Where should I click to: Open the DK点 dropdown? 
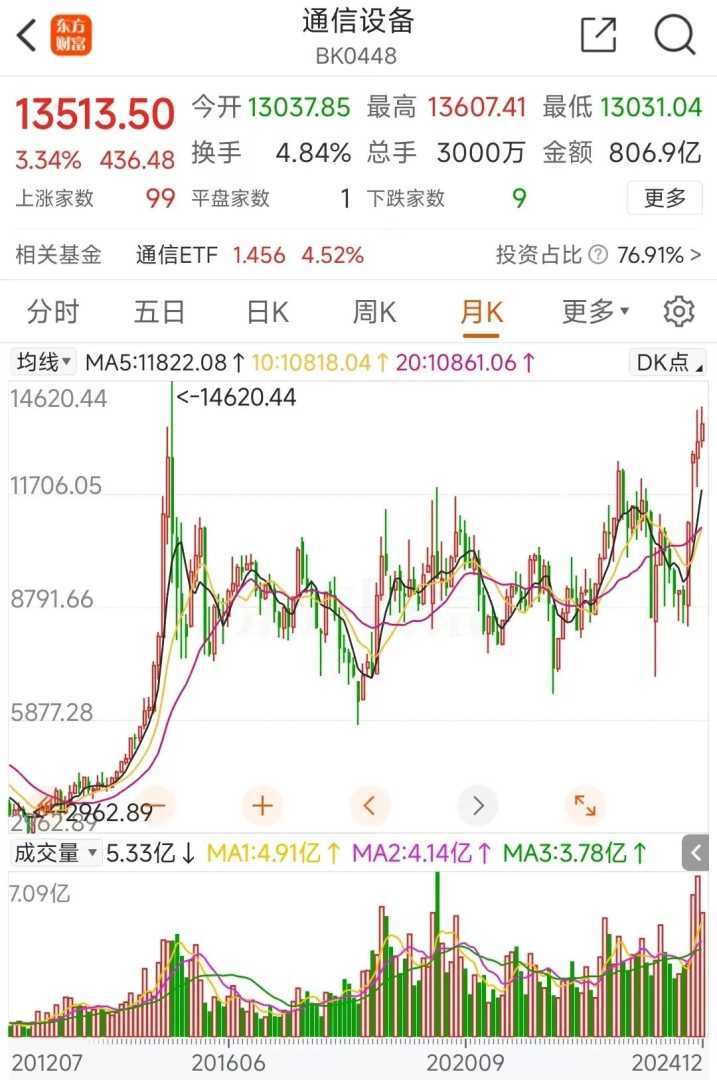click(x=669, y=362)
